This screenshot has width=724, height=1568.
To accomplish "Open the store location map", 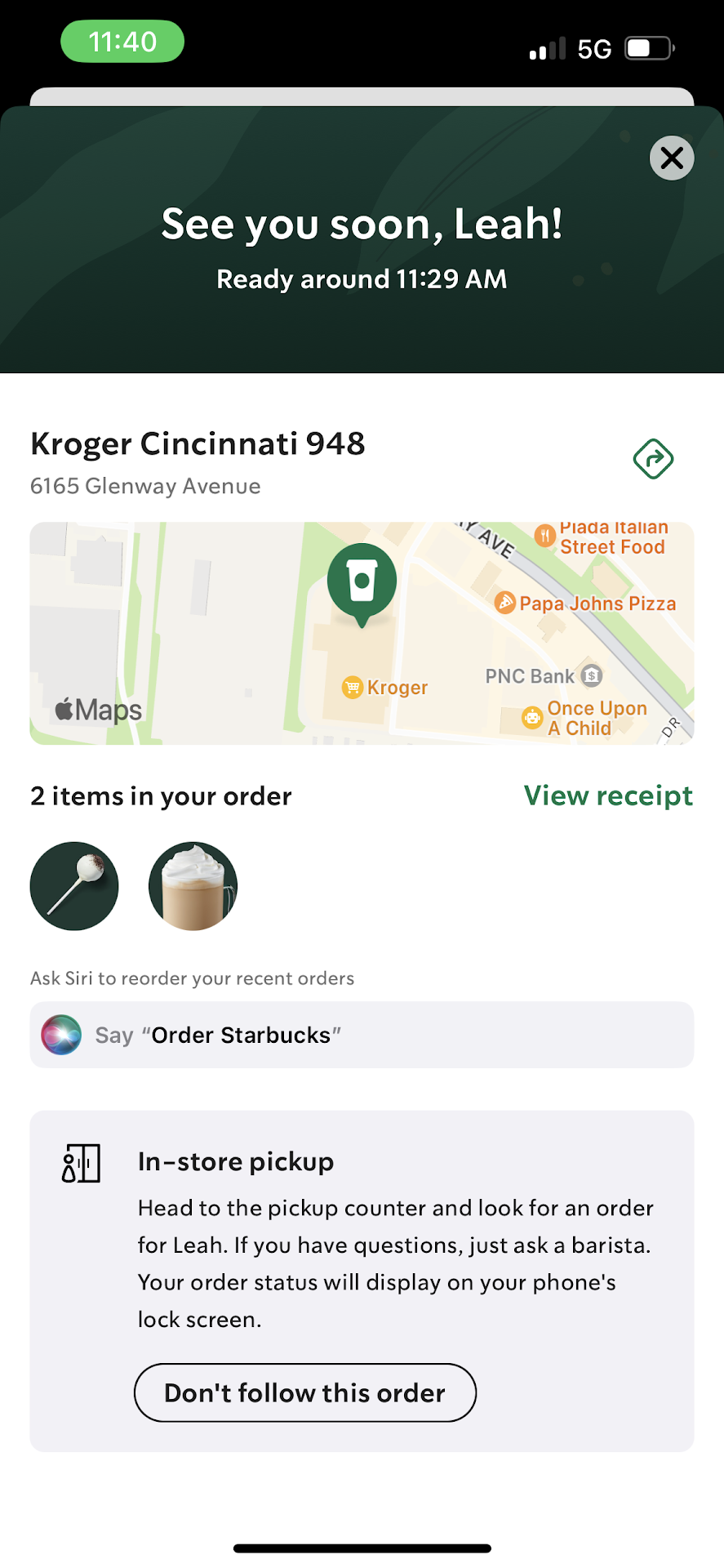I will point(362,633).
